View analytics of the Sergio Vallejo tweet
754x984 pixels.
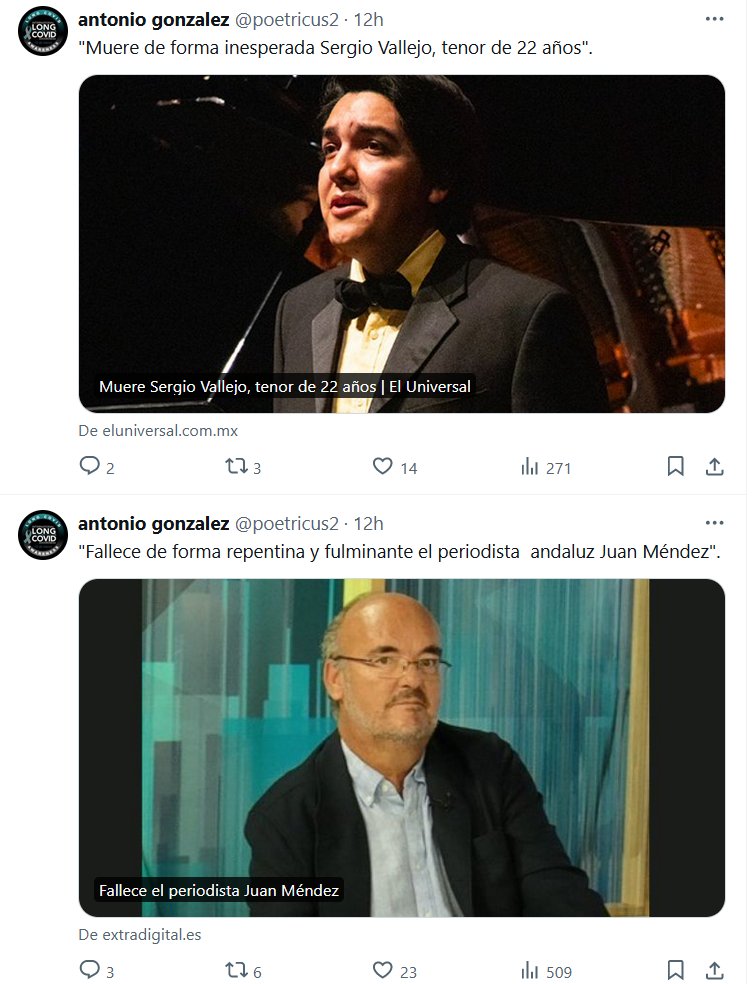530,466
